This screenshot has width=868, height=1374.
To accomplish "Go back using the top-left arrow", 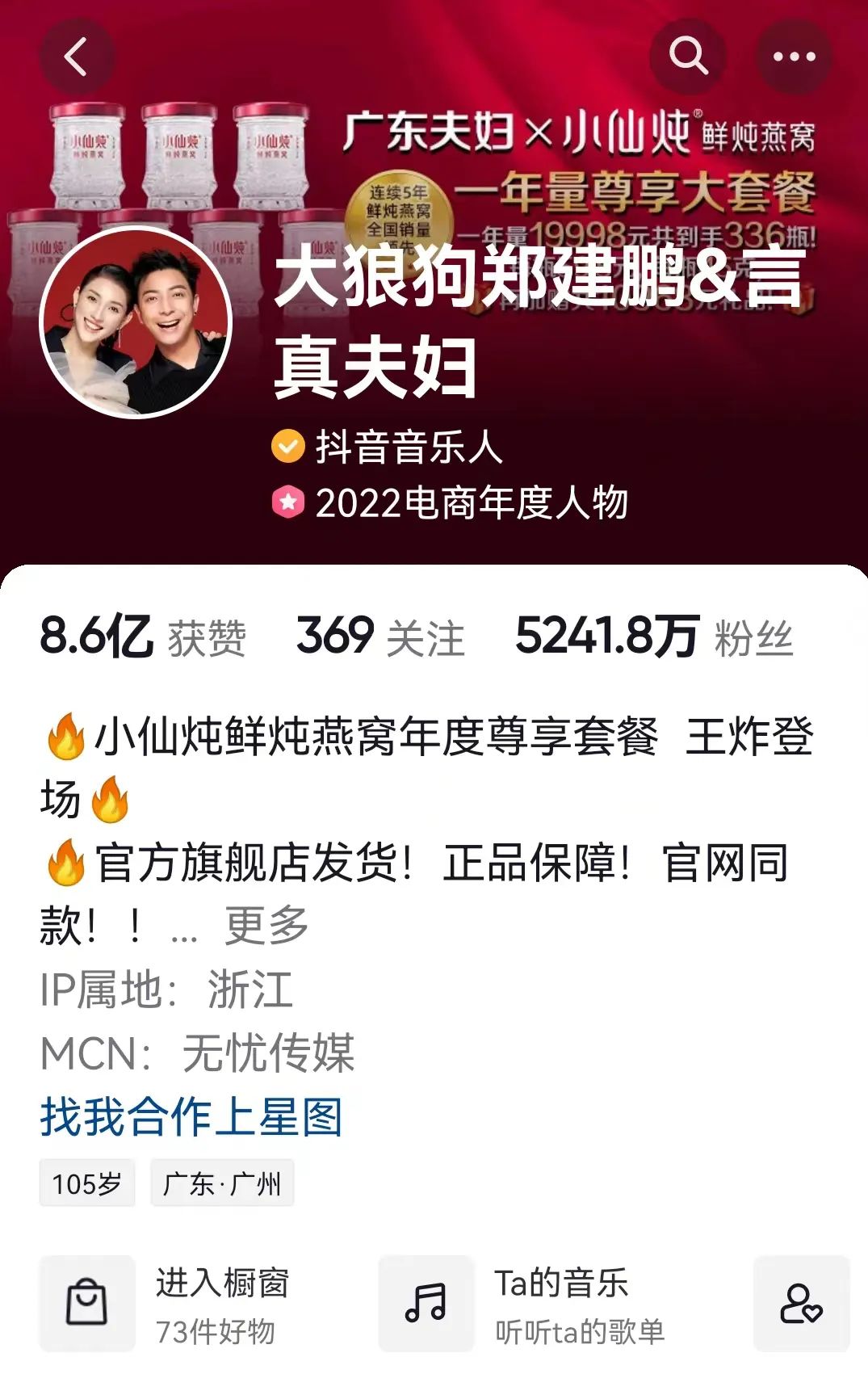I will coord(76,57).
